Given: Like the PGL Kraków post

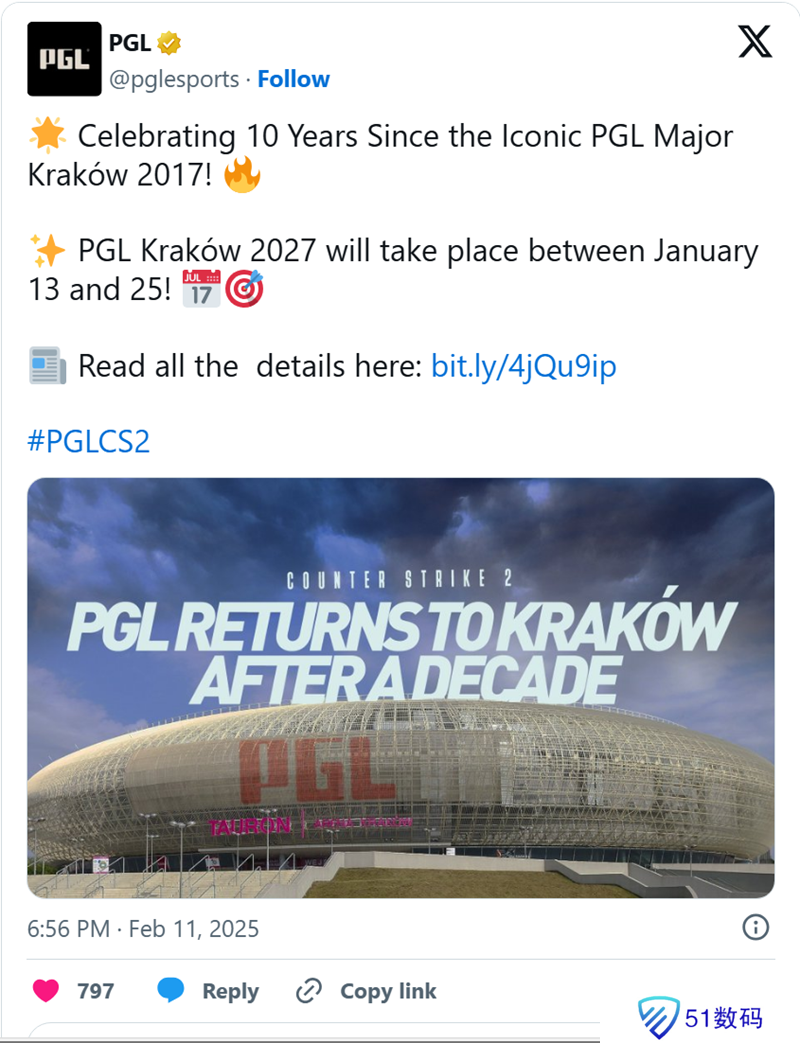Looking at the screenshot, I should pyautogui.click(x=47, y=991).
